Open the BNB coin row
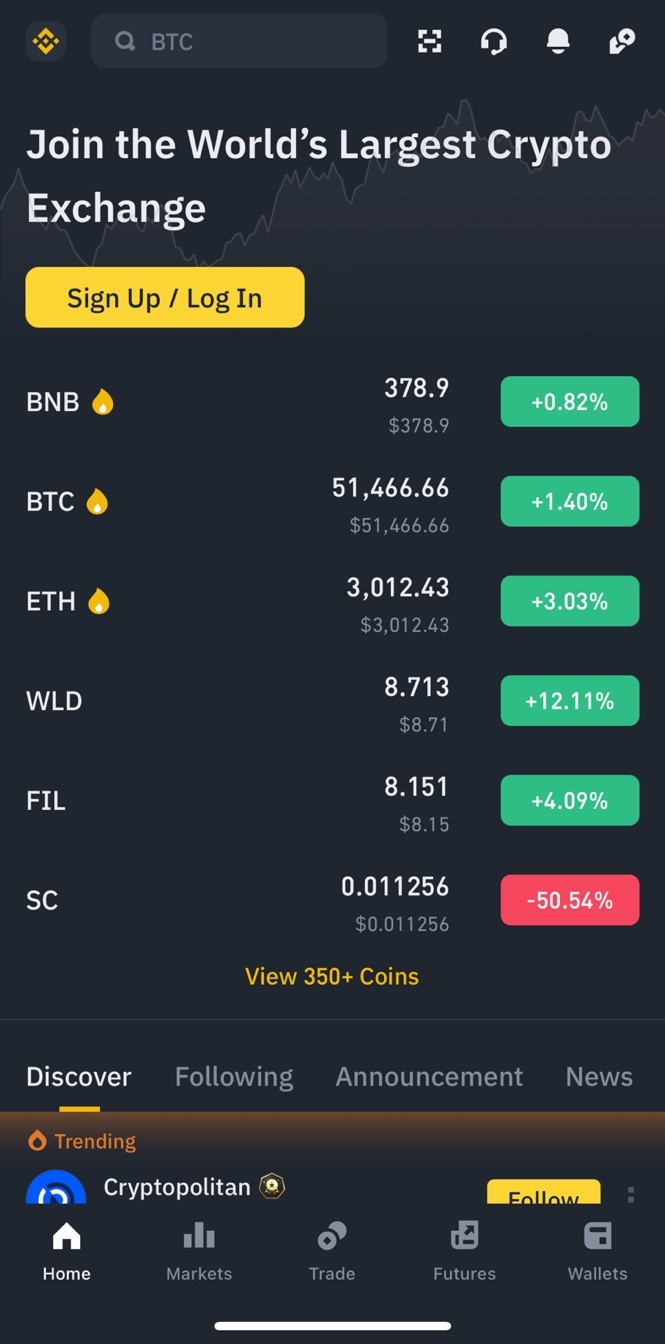The height and width of the screenshot is (1344, 665). (332, 402)
